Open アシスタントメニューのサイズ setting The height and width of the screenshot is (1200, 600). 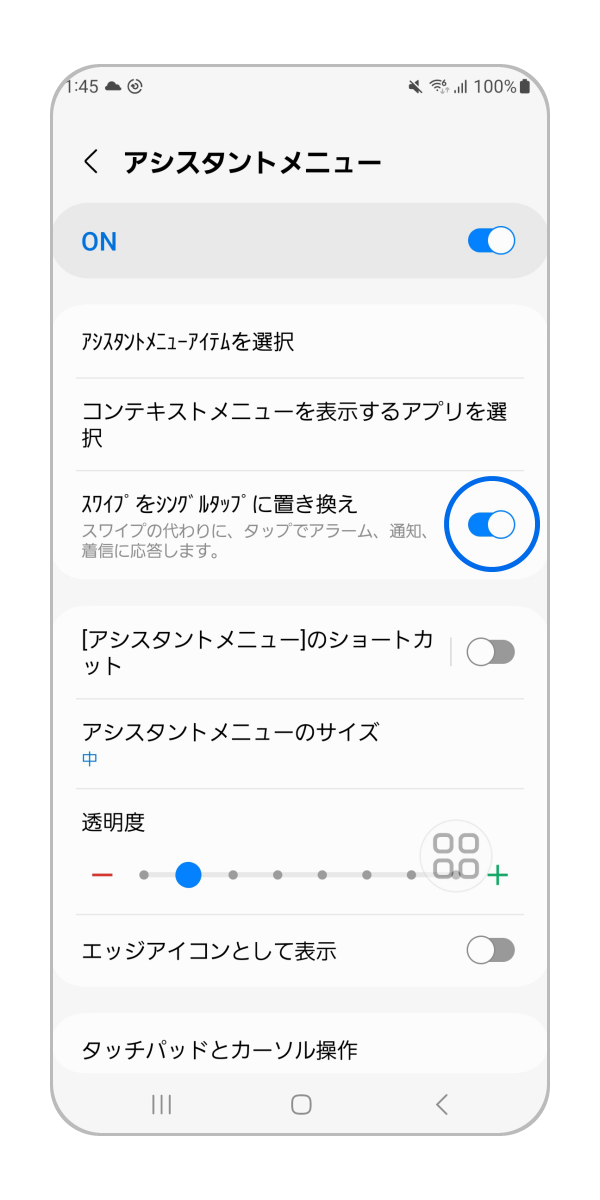click(x=230, y=743)
